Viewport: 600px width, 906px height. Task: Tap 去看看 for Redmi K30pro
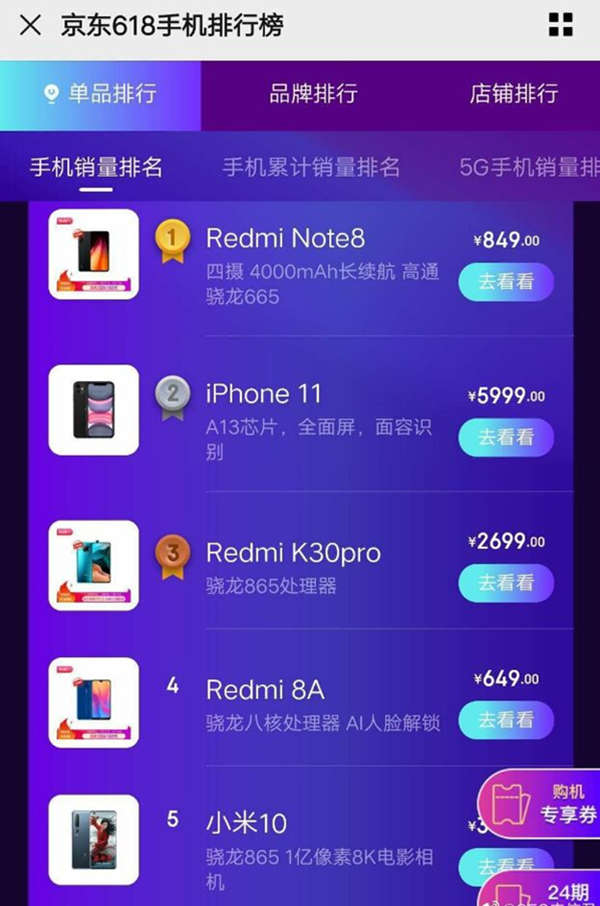coord(505,582)
